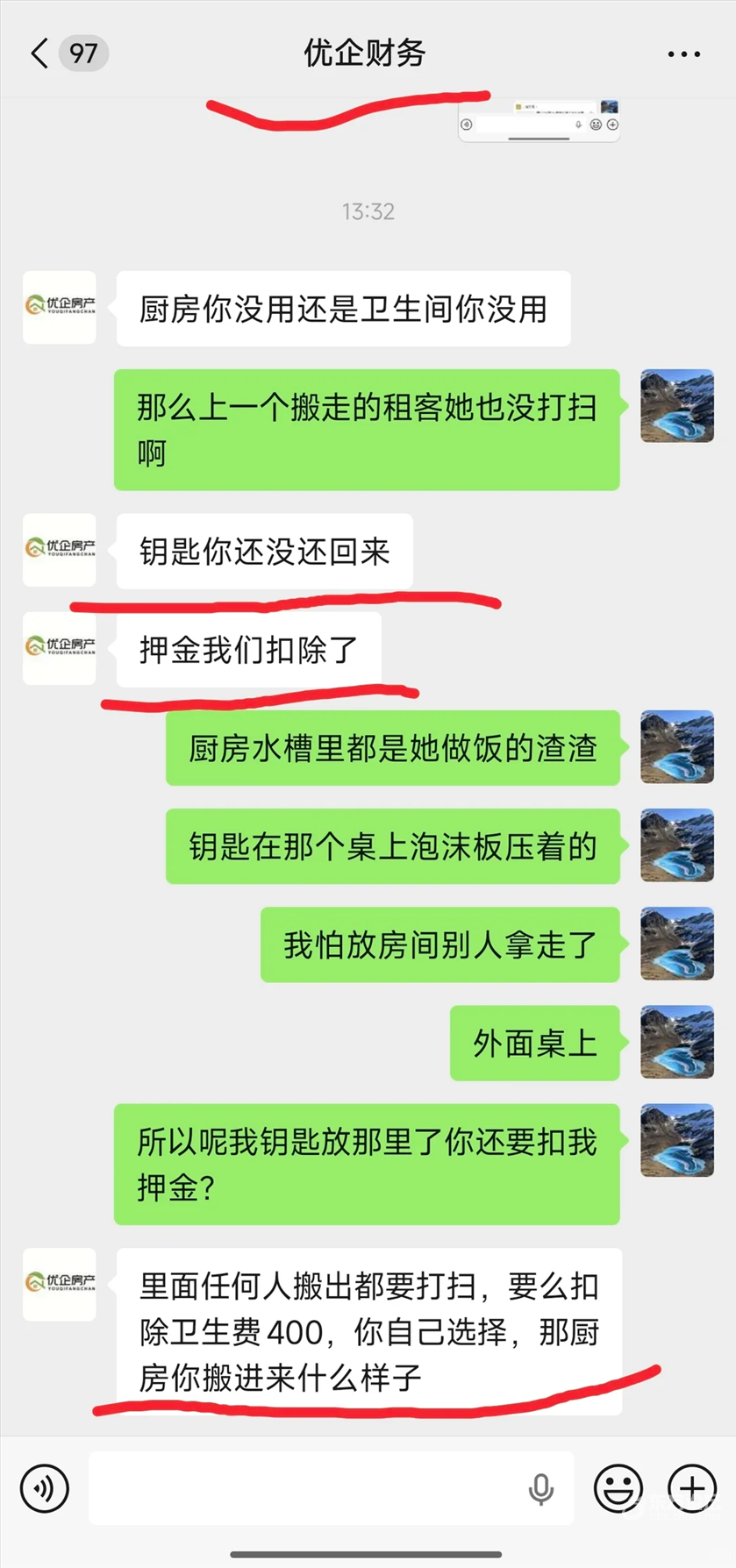The image size is (736, 1568).
Task: Open the emoji picker
Action: (618, 1488)
